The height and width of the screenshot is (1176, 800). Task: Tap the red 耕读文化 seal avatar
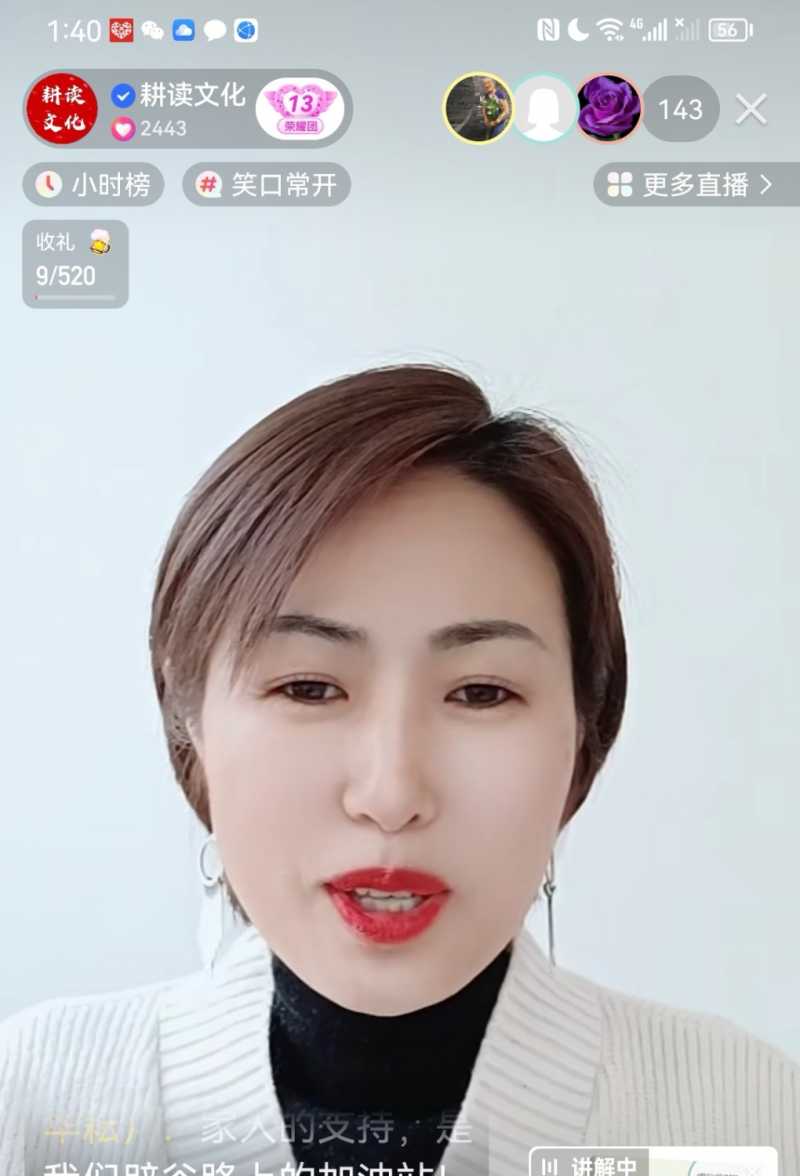(x=62, y=108)
